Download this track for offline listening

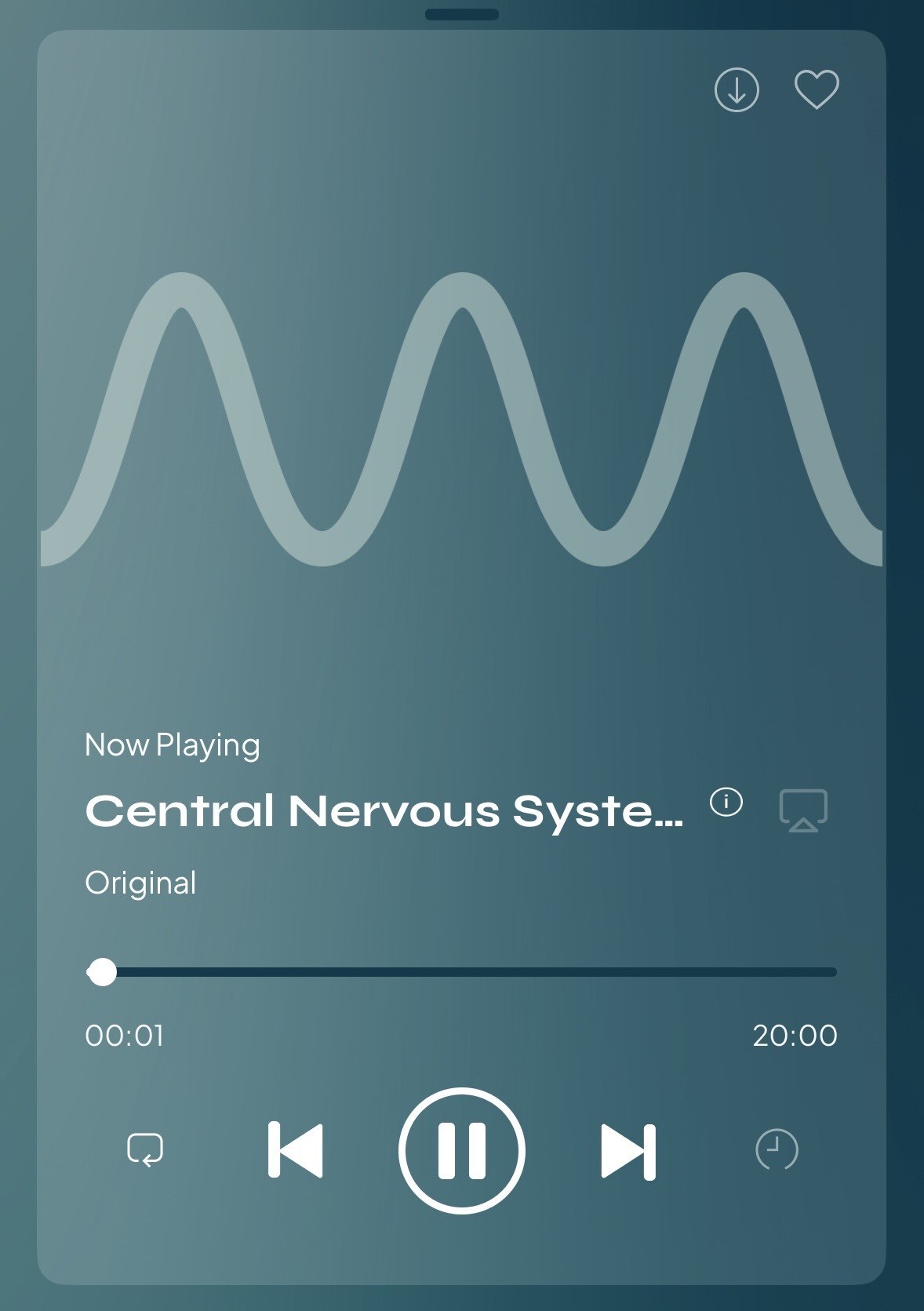tap(737, 90)
